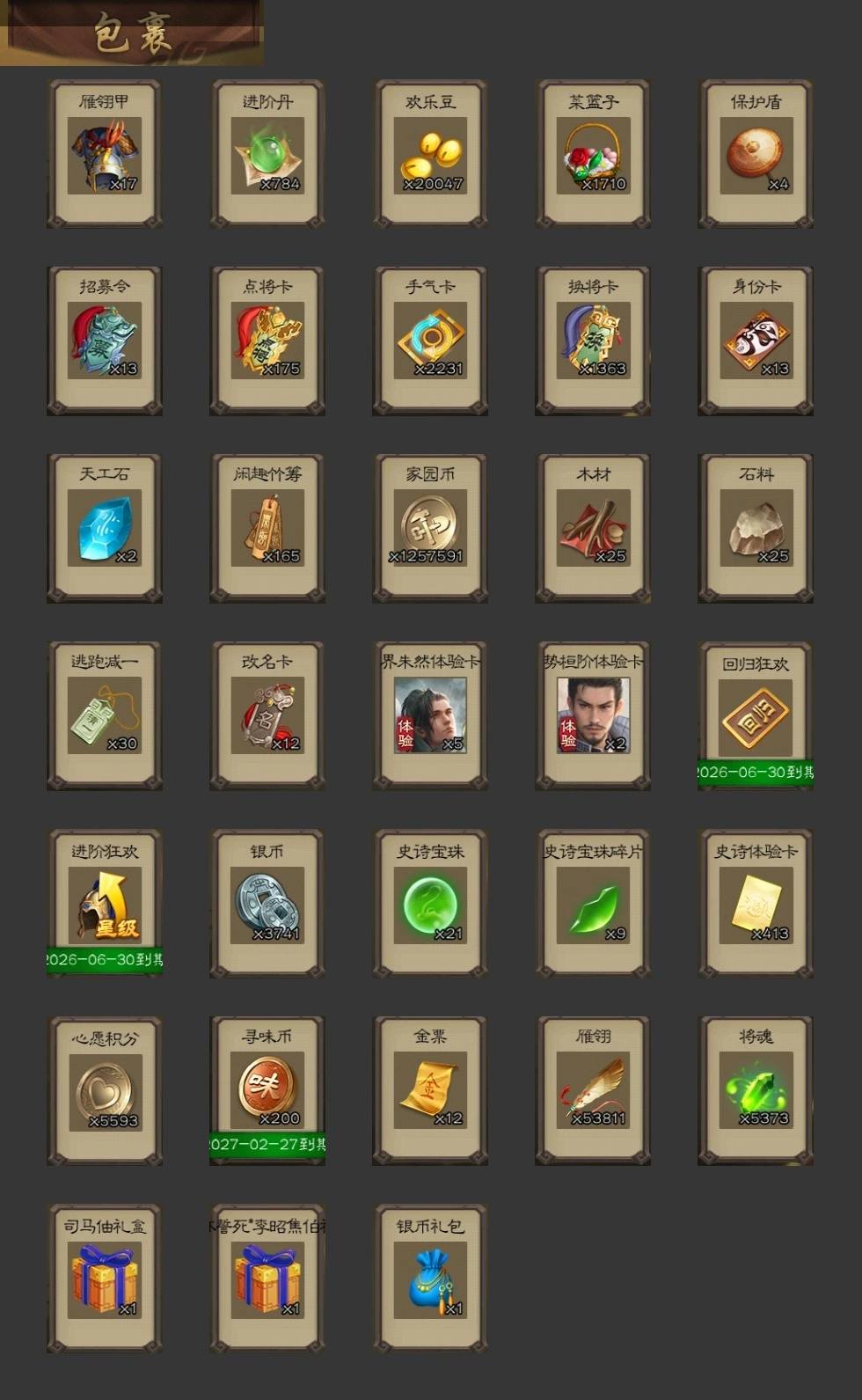Open the 回归狂欢 item
This screenshot has width=862, height=1400.
756,715
